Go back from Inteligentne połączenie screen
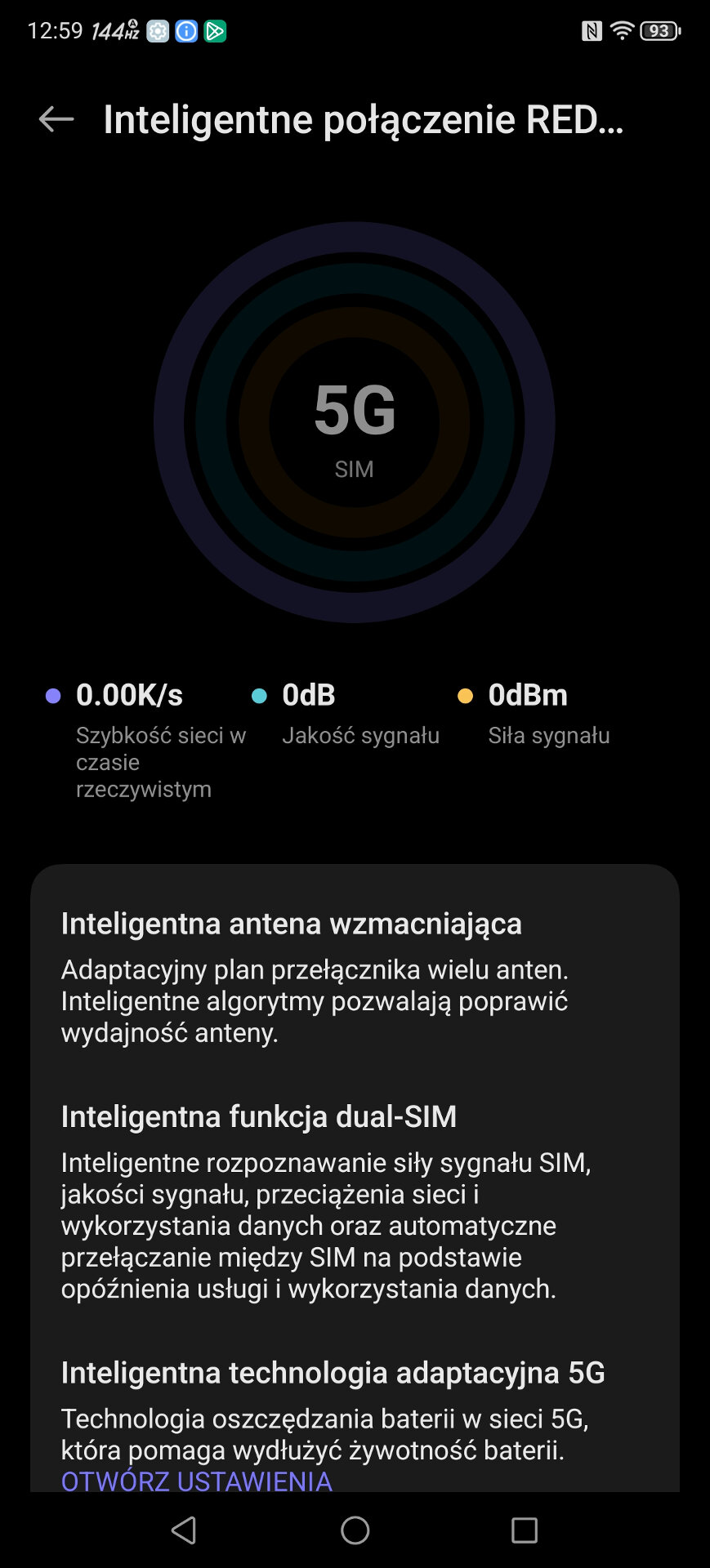The width and height of the screenshot is (710, 1568). point(56,119)
